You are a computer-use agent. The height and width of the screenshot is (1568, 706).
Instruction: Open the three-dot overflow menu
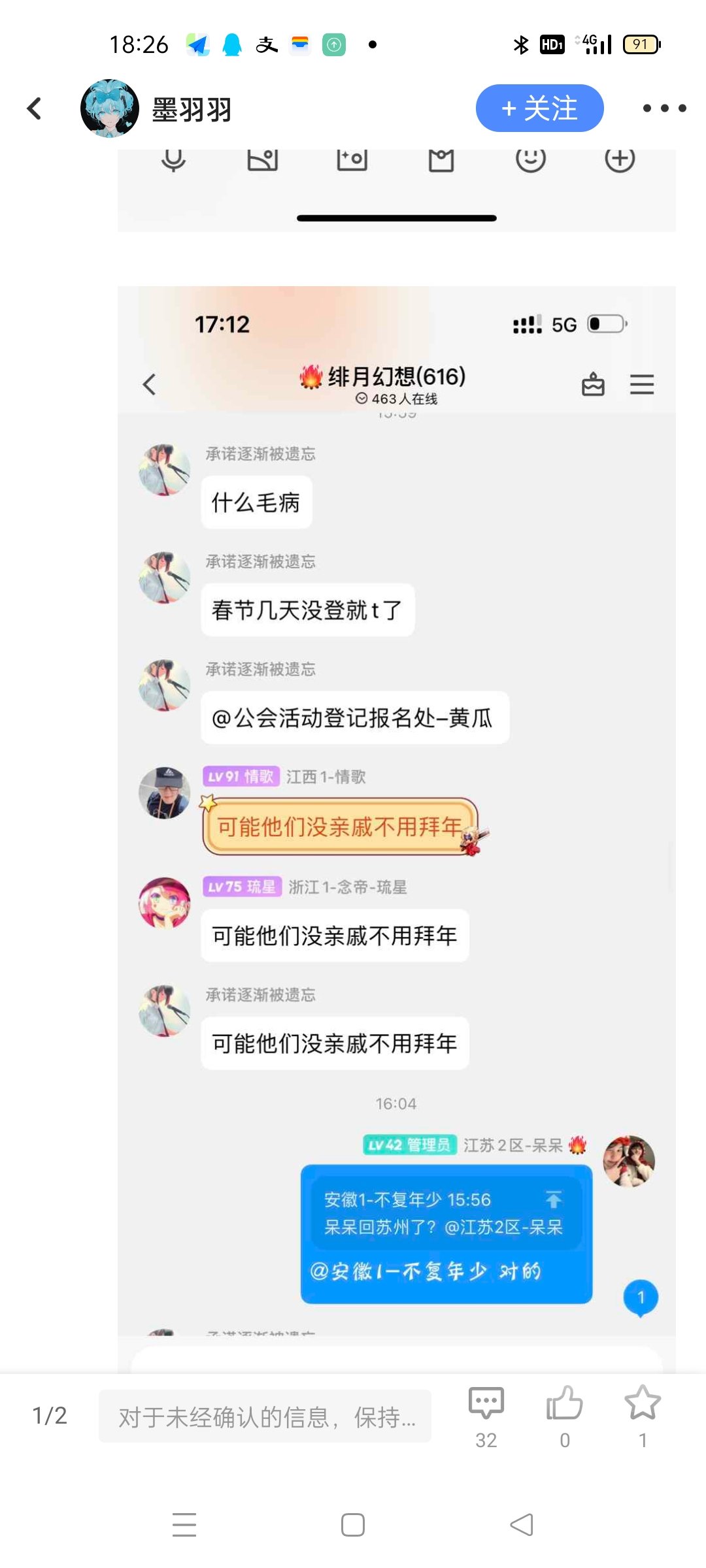click(664, 108)
